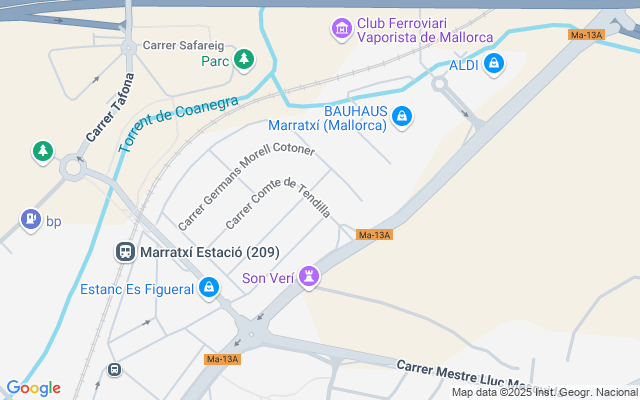This screenshot has width=640, height=400.
Task: Select the ALDI shop pin
Action: (x=492, y=65)
